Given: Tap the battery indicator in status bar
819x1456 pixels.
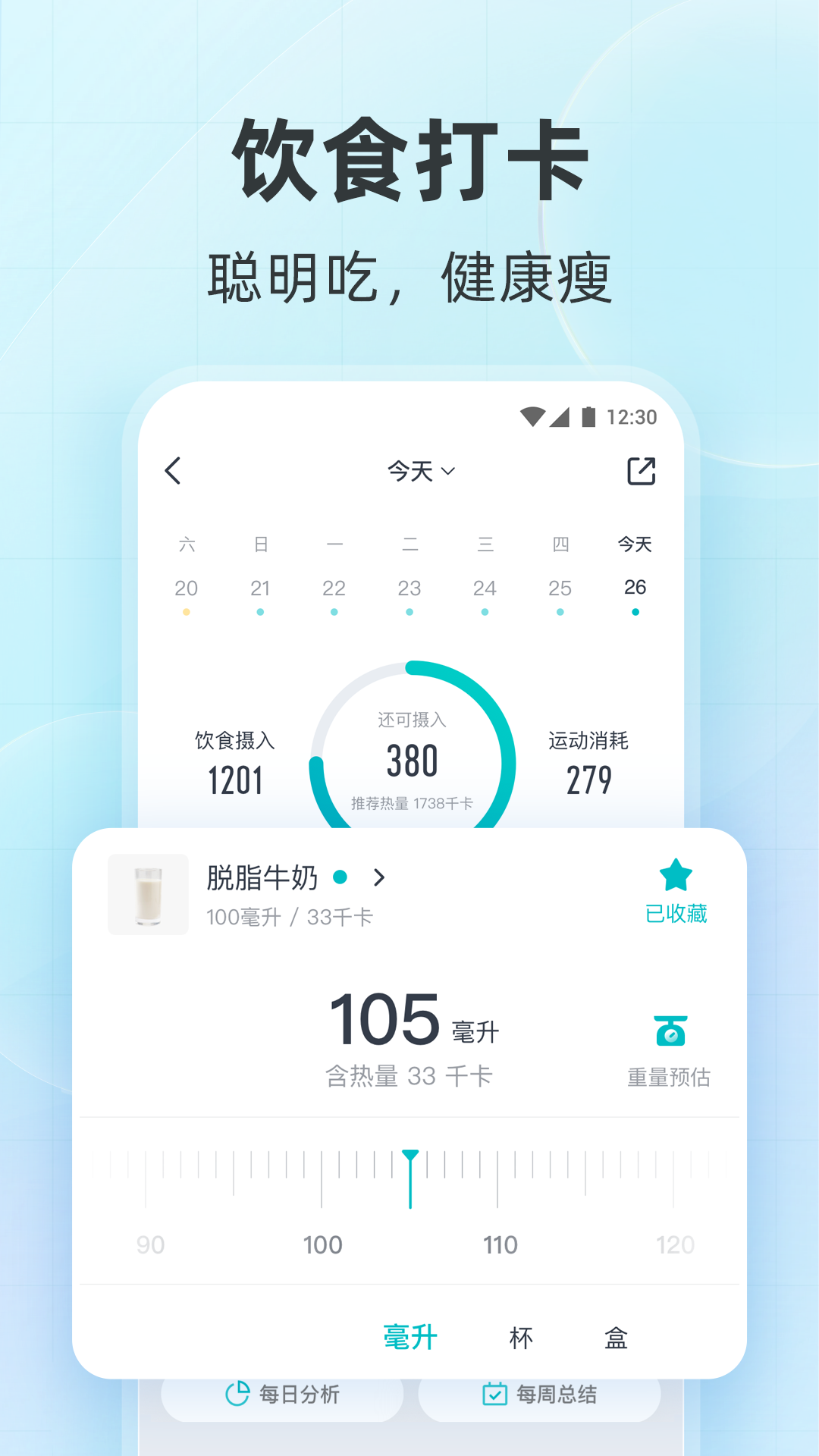Looking at the screenshot, I should click(589, 414).
